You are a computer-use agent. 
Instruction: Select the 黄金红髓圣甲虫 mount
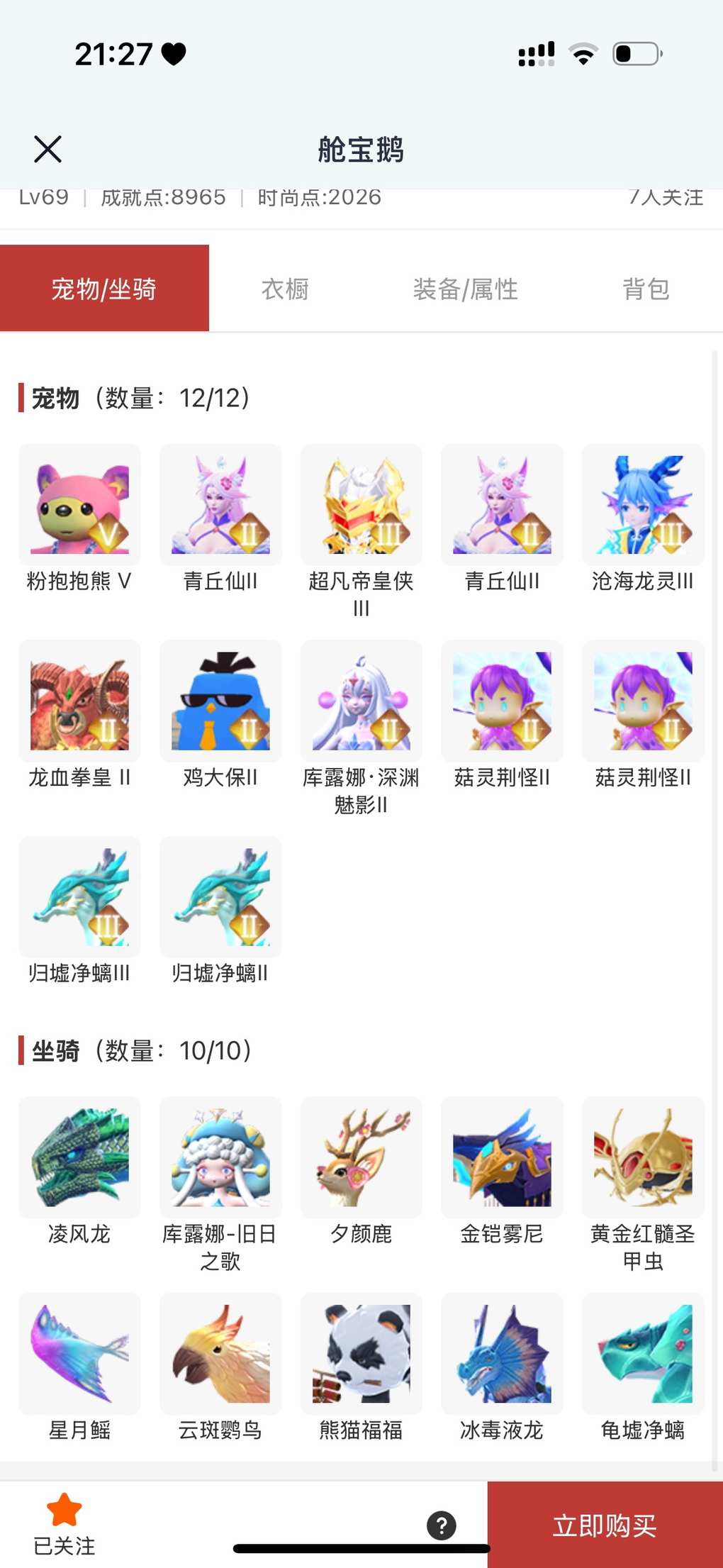pos(643,1157)
